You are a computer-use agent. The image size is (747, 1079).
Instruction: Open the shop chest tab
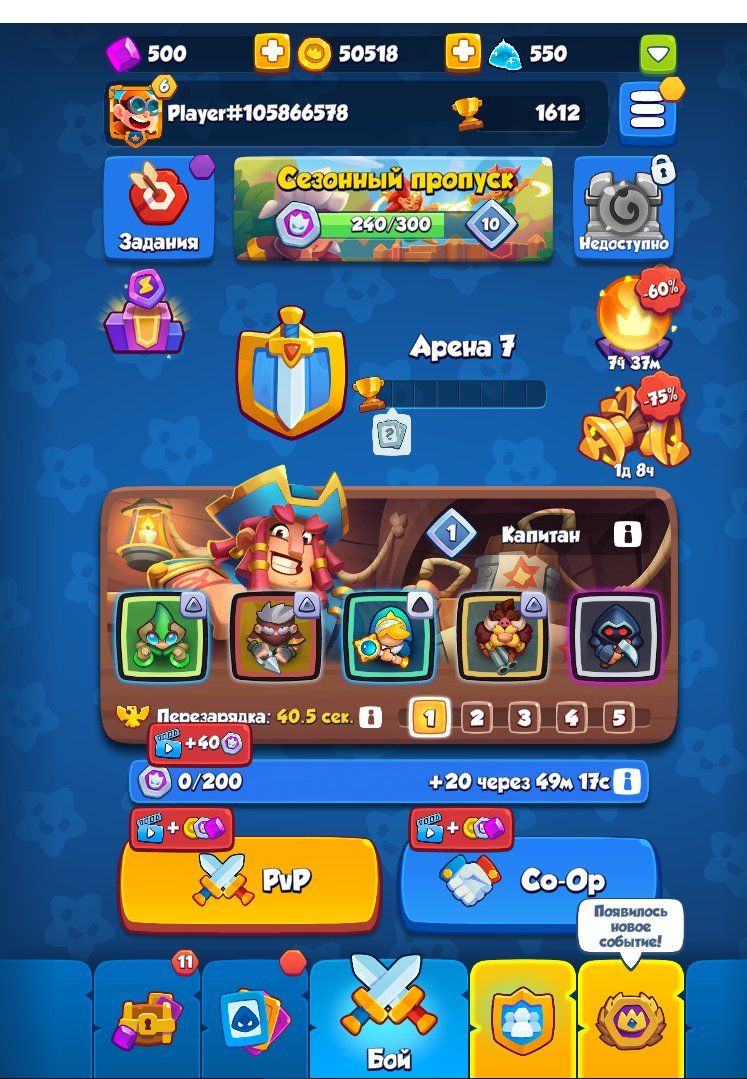click(147, 1020)
